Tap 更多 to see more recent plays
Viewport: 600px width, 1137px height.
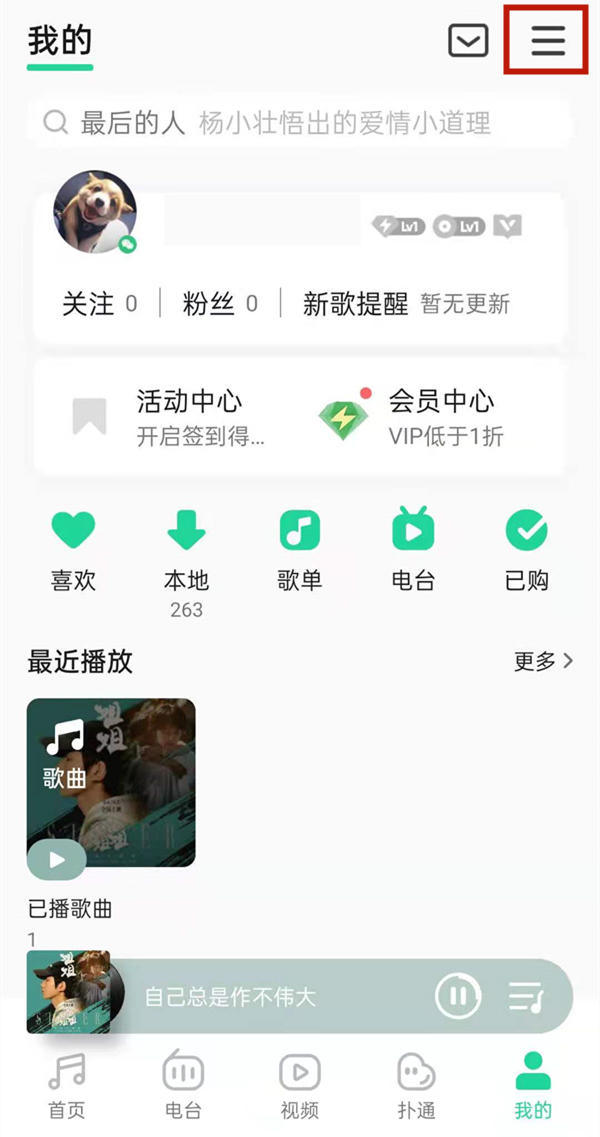point(543,661)
